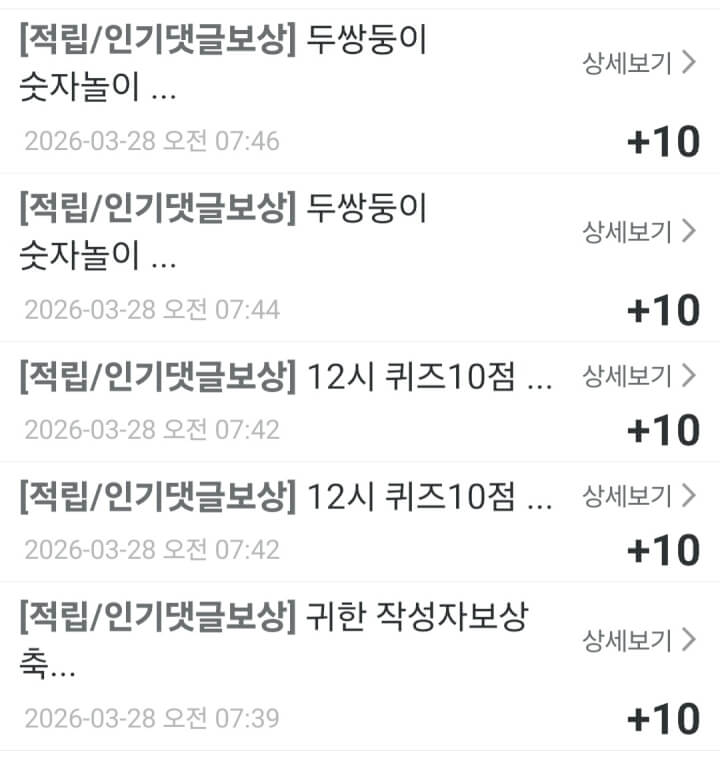The width and height of the screenshot is (720, 757).
Task: Open 상세보기 for the 오전 07:46 entry
Action: pyautogui.click(x=639, y=63)
